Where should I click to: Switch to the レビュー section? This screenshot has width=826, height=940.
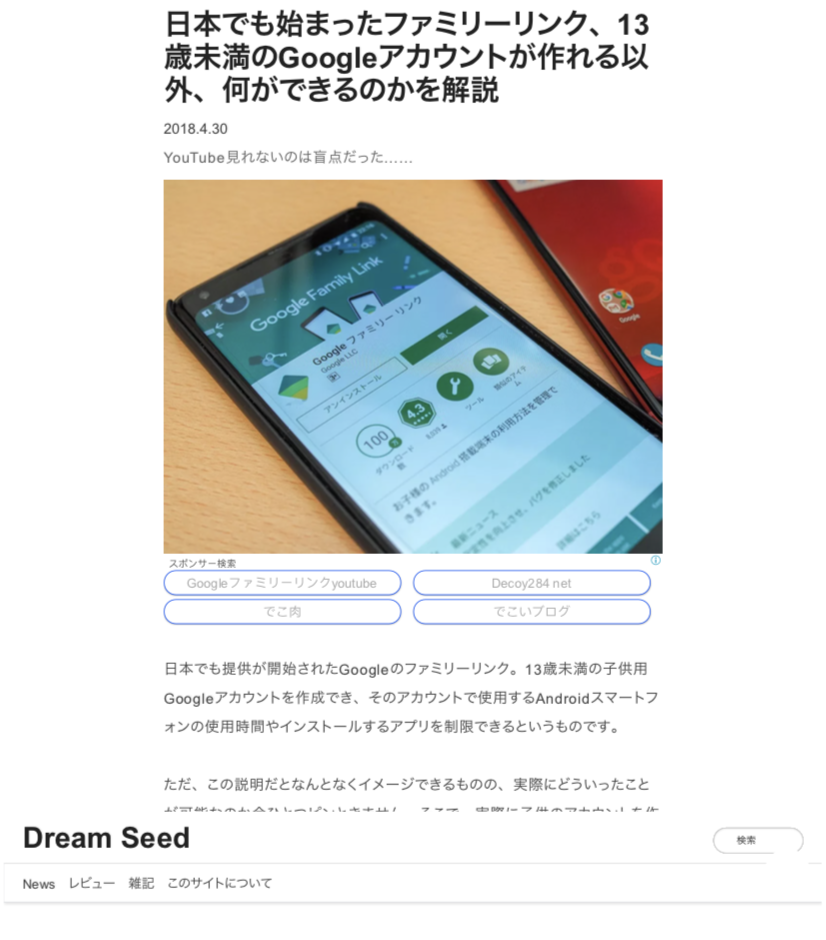click(x=91, y=884)
